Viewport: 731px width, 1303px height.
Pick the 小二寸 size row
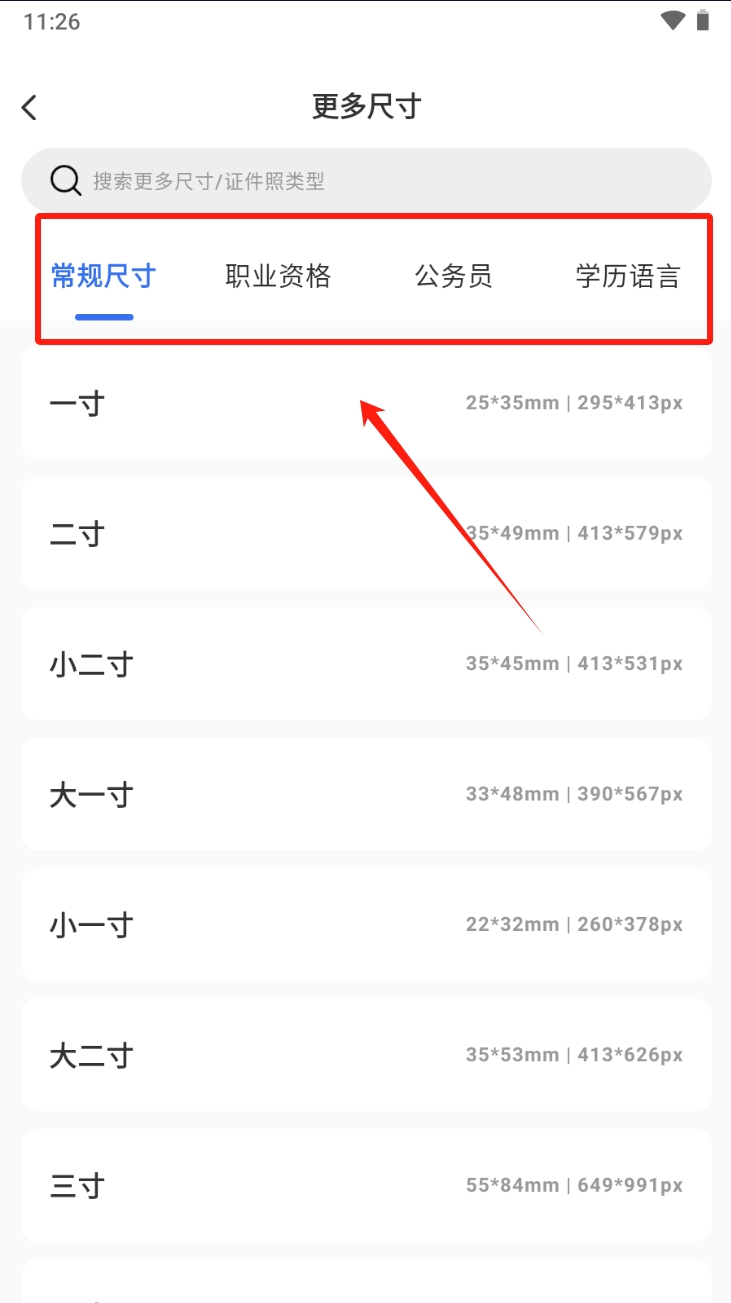pyautogui.click(x=366, y=663)
